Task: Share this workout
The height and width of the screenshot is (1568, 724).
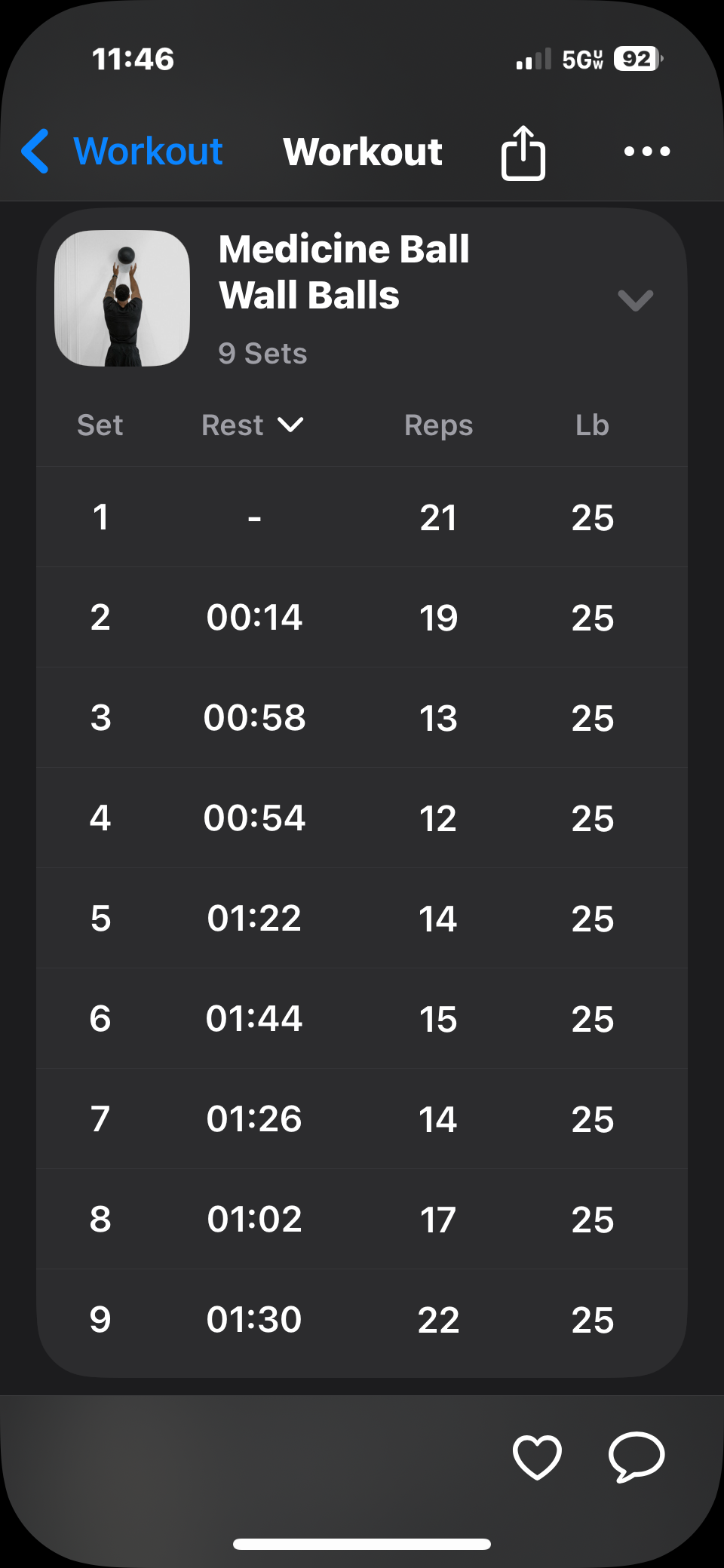Action: 523,153
